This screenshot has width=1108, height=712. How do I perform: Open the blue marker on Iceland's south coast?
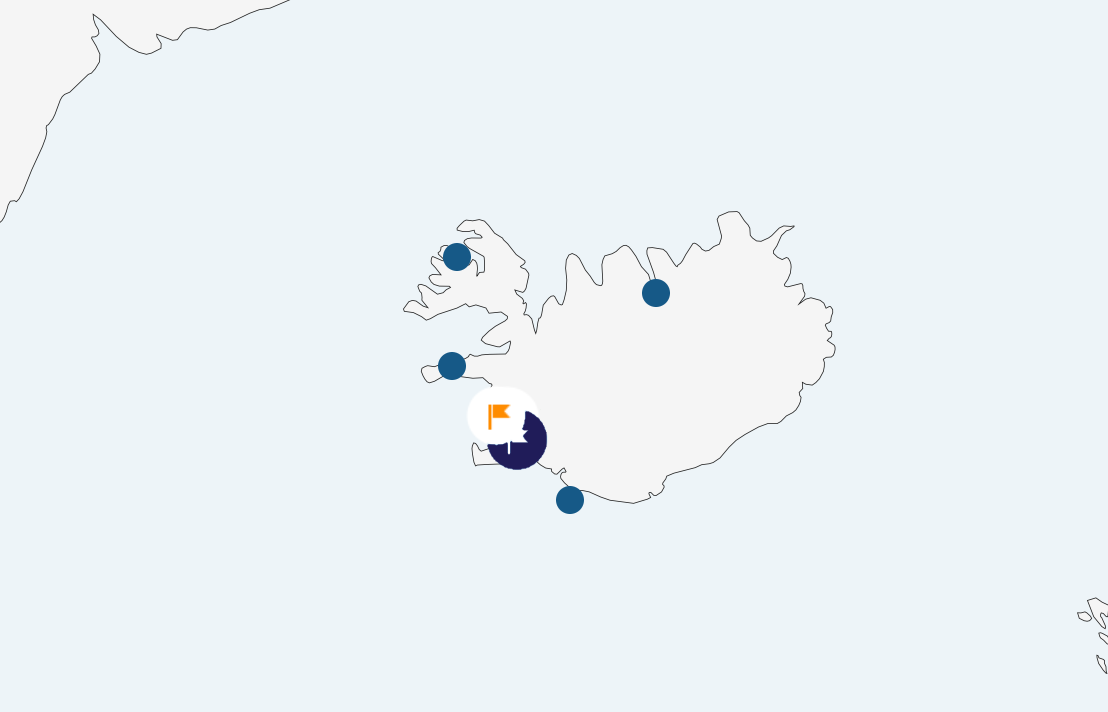tap(570, 500)
